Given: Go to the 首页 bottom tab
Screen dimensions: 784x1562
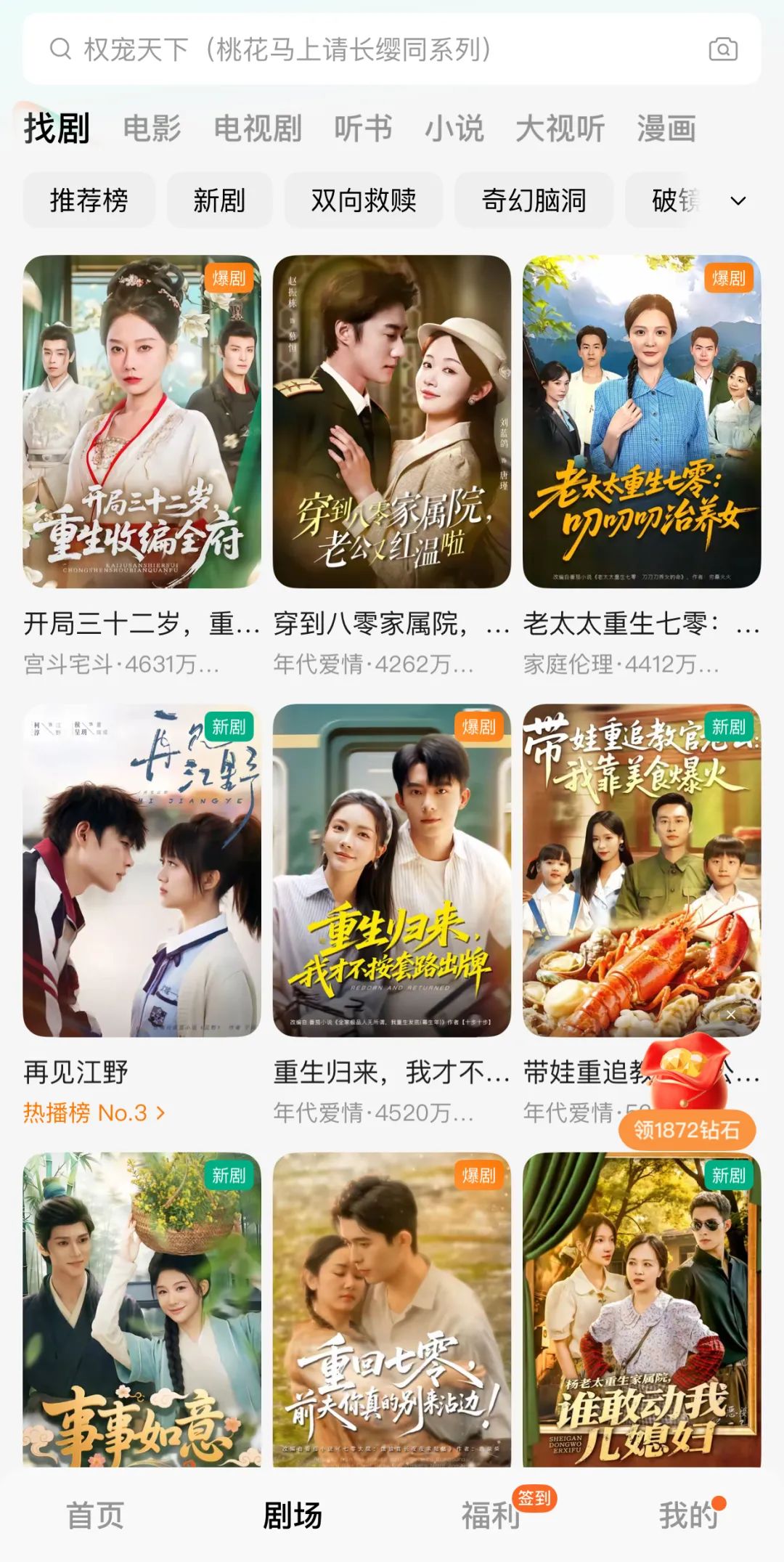Looking at the screenshot, I should (95, 1516).
